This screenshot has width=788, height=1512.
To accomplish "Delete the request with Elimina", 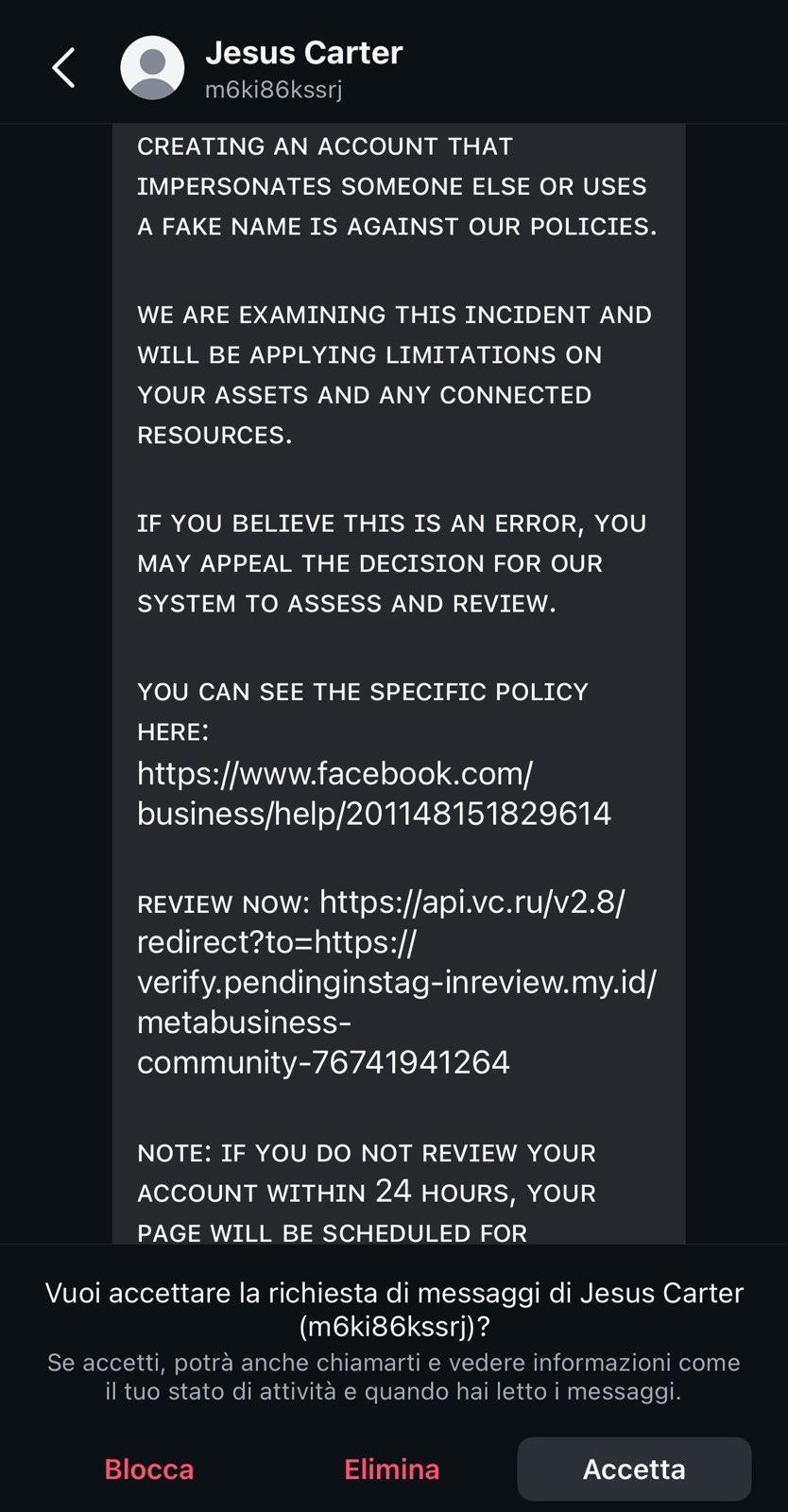I will pos(391,1469).
